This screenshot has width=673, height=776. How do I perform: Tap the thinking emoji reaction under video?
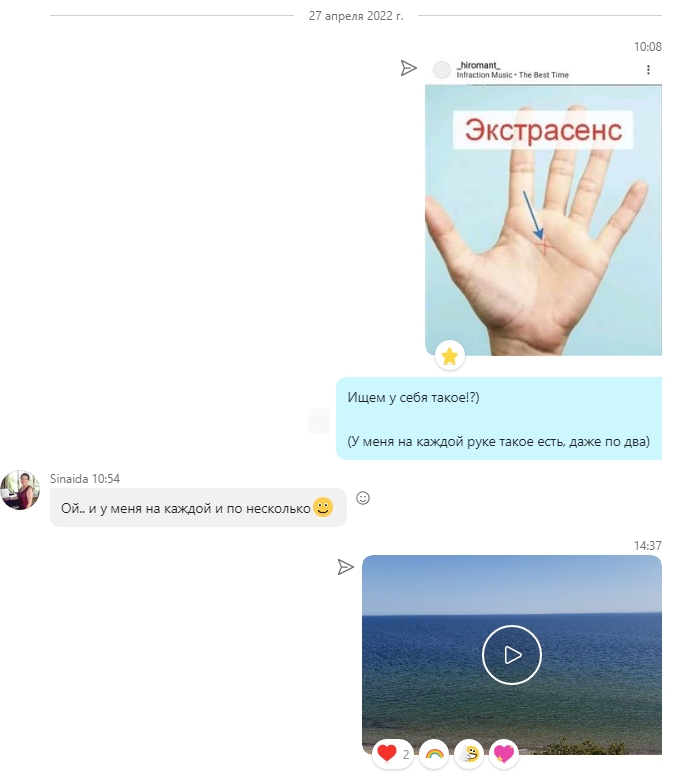click(468, 754)
